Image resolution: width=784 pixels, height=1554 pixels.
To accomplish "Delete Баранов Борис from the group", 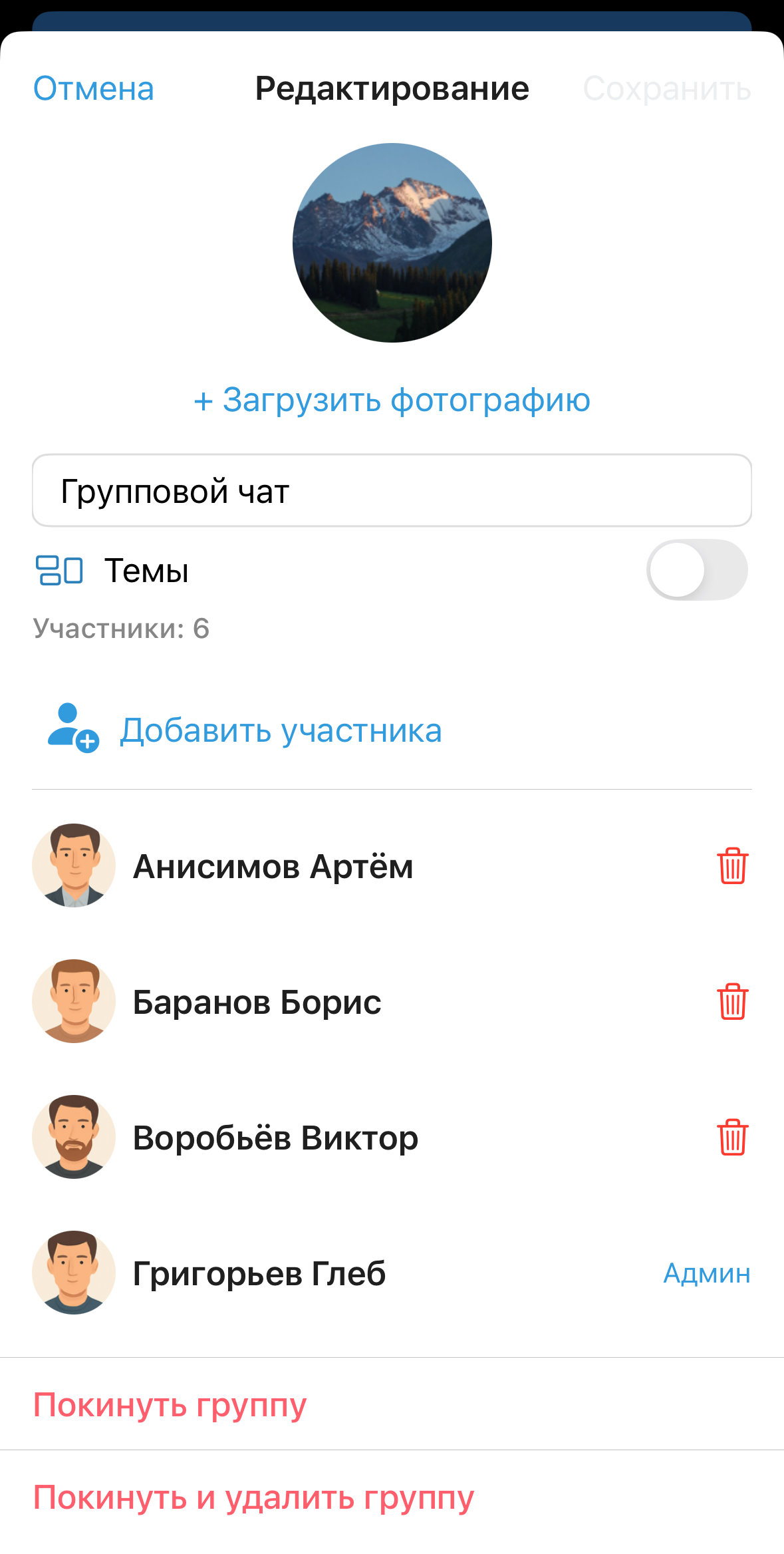I will [x=732, y=1001].
